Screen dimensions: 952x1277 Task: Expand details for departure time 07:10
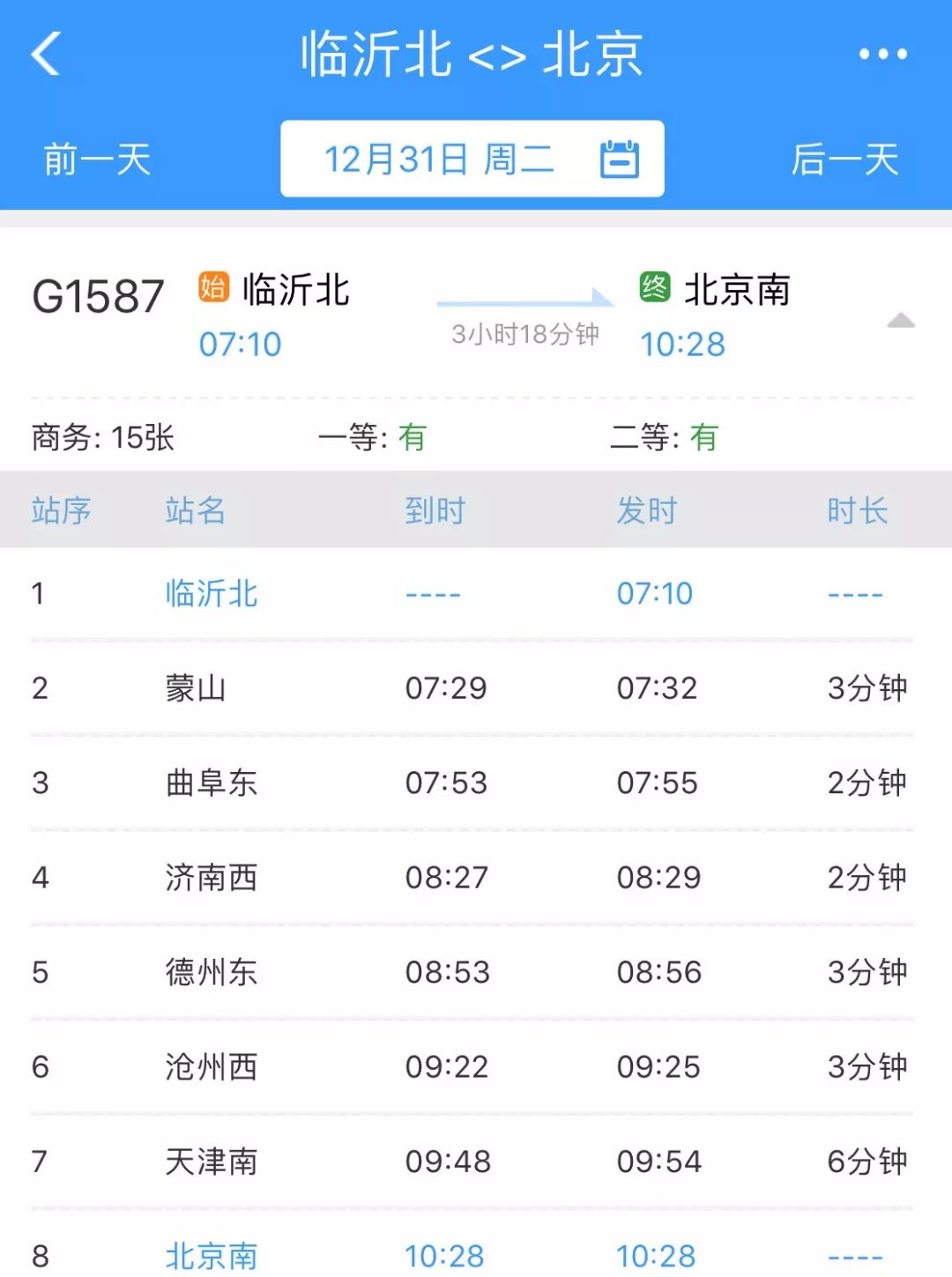pyautogui.click(x=242, y=345)
